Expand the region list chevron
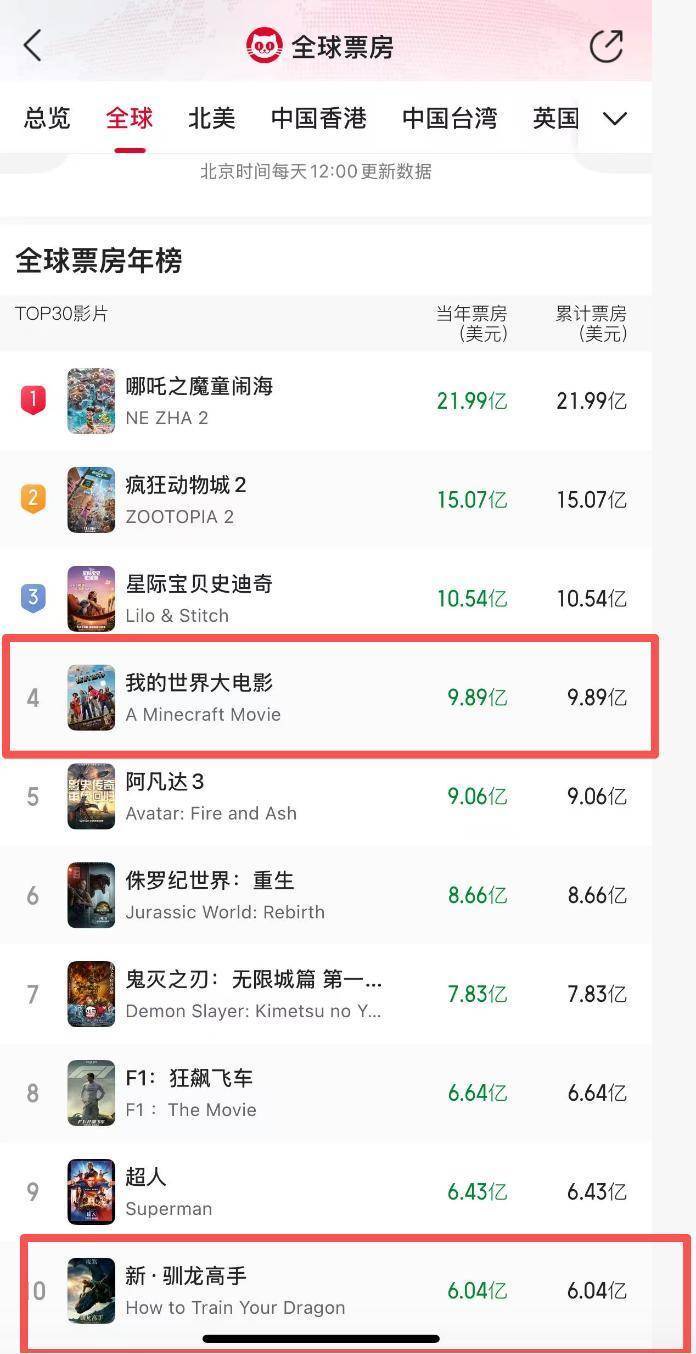Image resolution: width=696 pixels, height=1354 pixels. click(615, 118)
